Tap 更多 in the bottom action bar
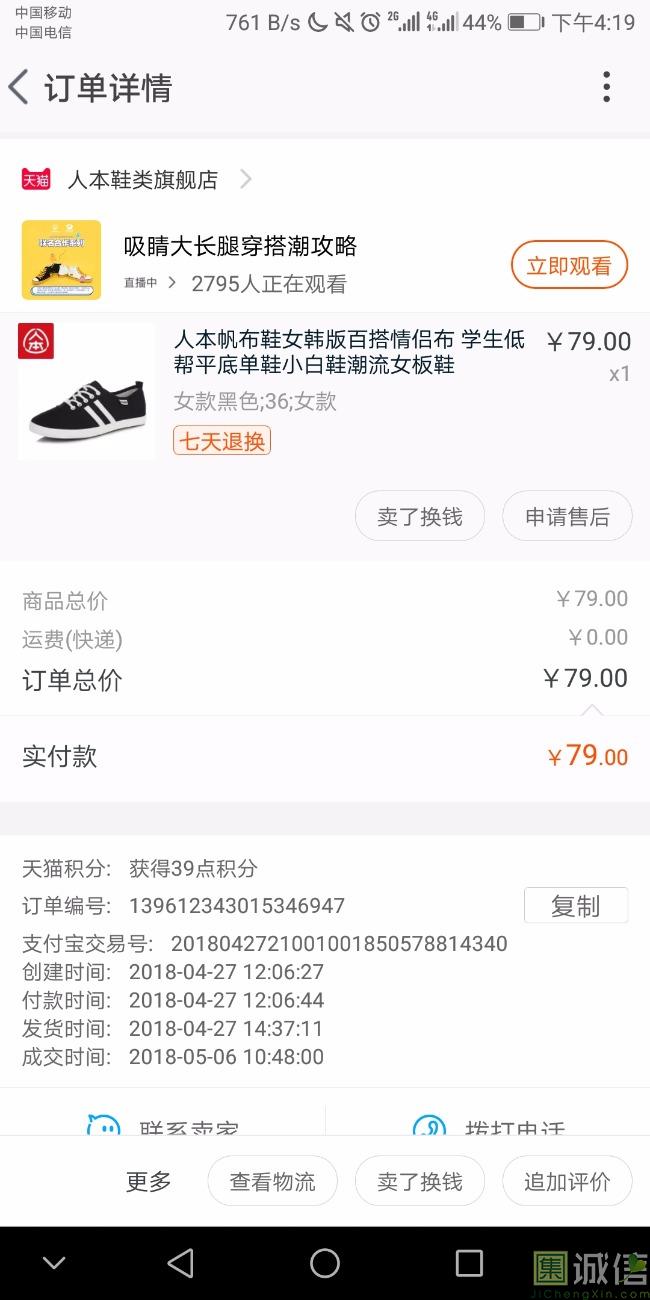This screenshot has width=650, height=1300. tap(148, 1182)
